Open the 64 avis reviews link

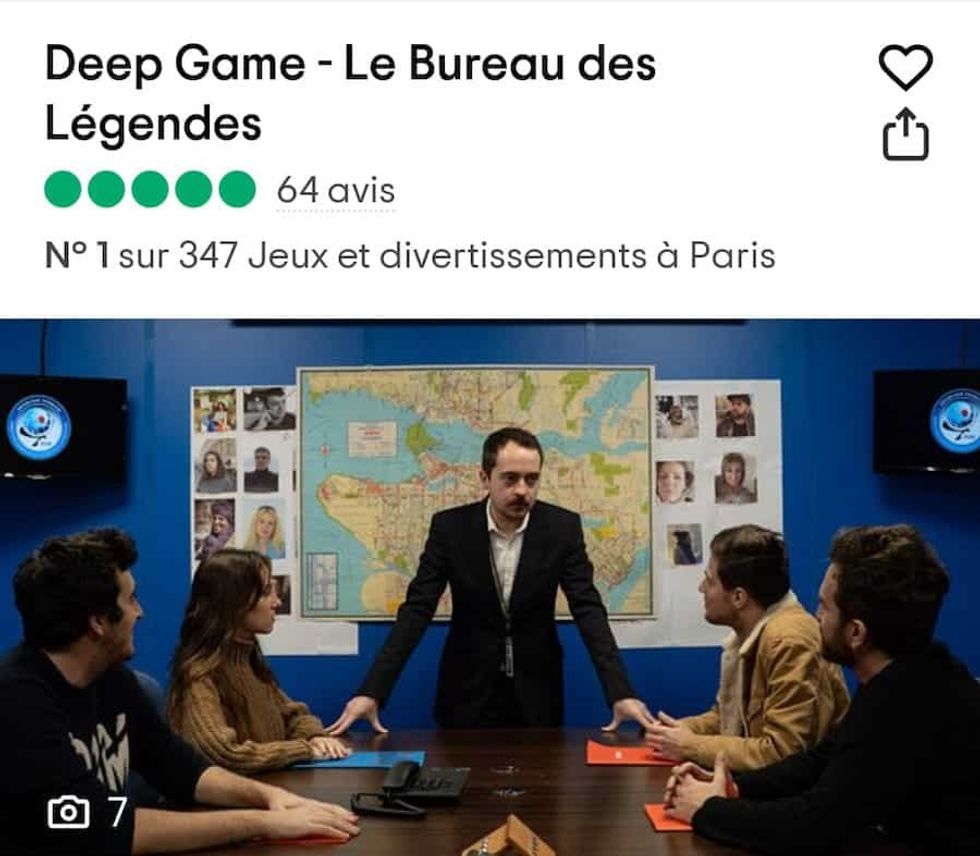click(x=335, y=190)
